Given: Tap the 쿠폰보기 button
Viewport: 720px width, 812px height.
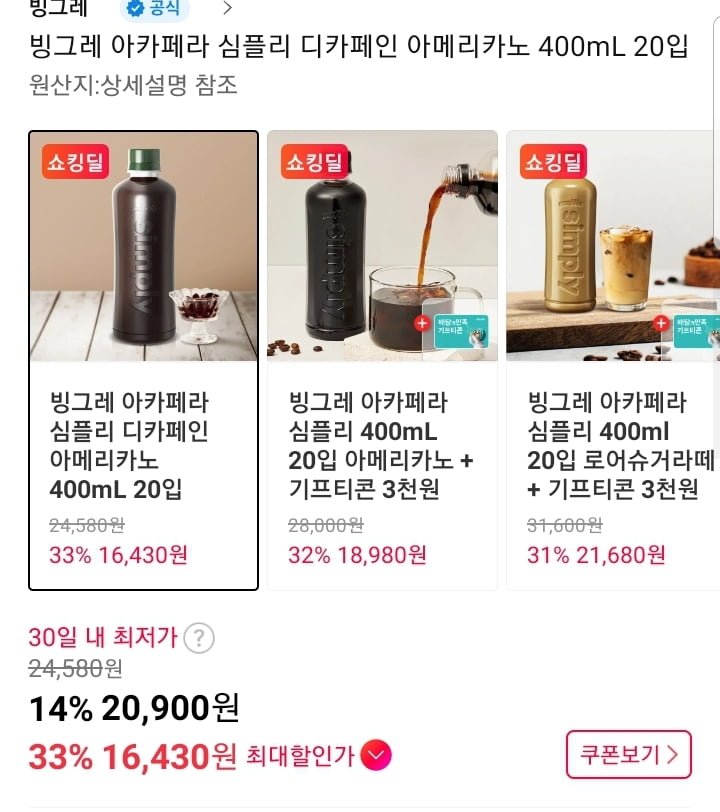Looking at the screenshot, I should click(x=628, y=754).
